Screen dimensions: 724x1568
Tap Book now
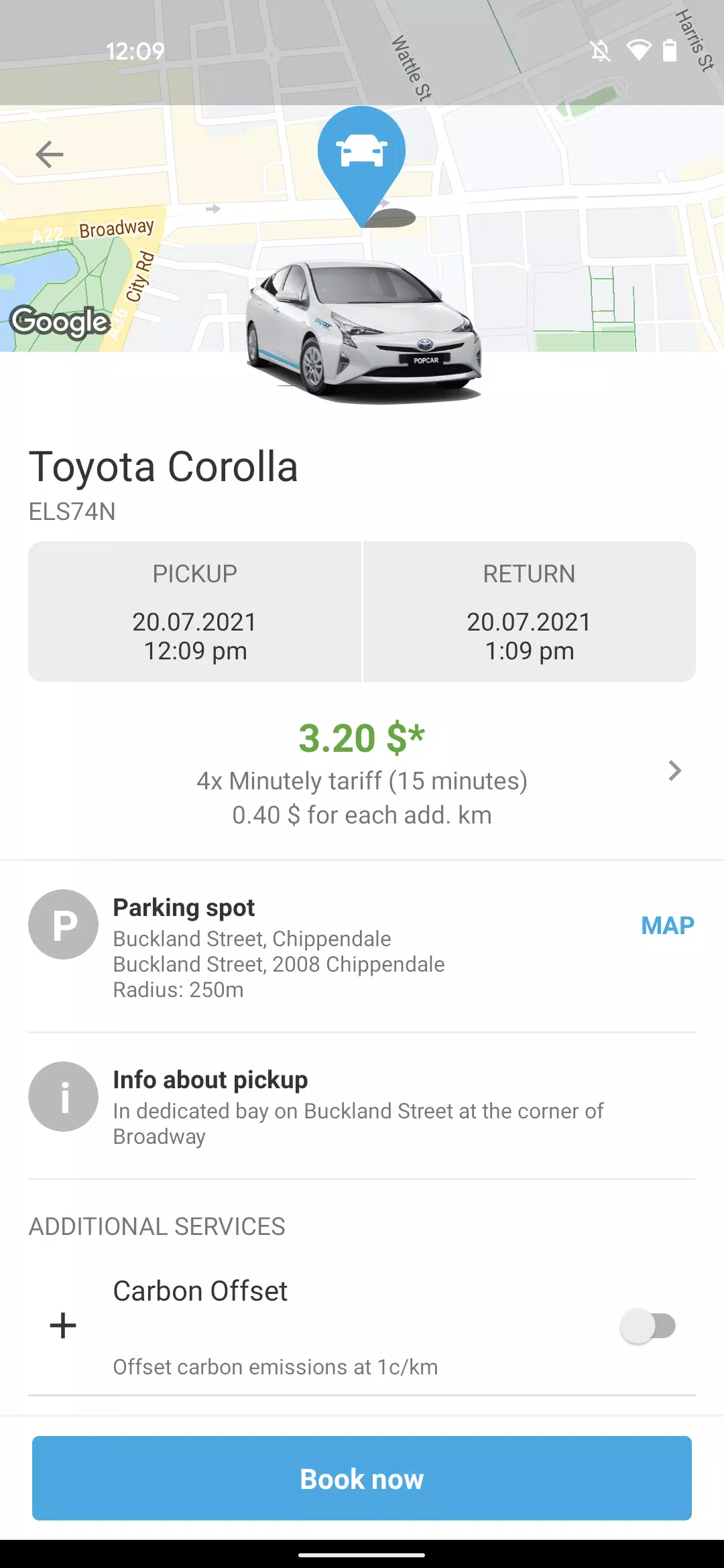click(362, 1478)
